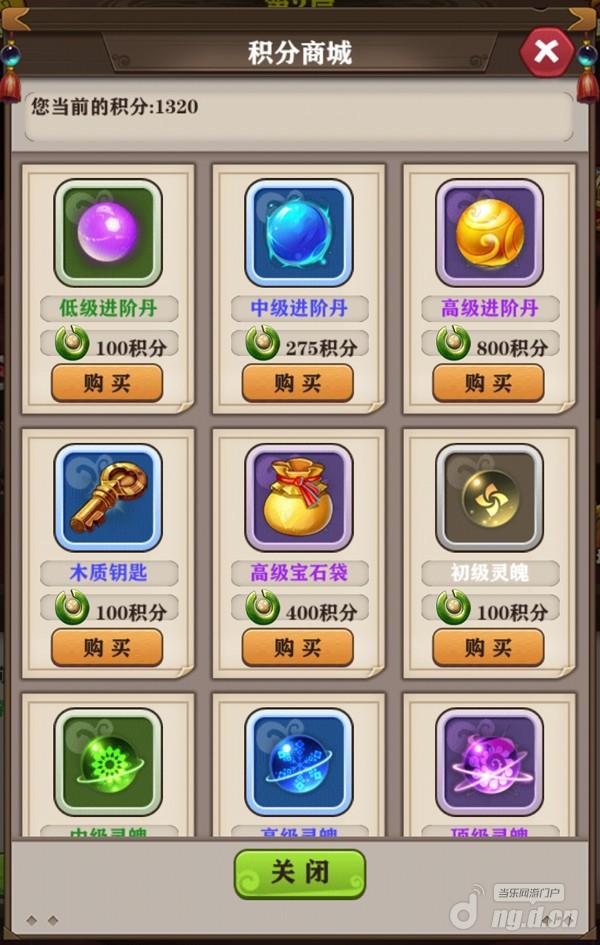Tap 购买 under 初级灵魄
The image size is (600, 945).
point(488,648)
